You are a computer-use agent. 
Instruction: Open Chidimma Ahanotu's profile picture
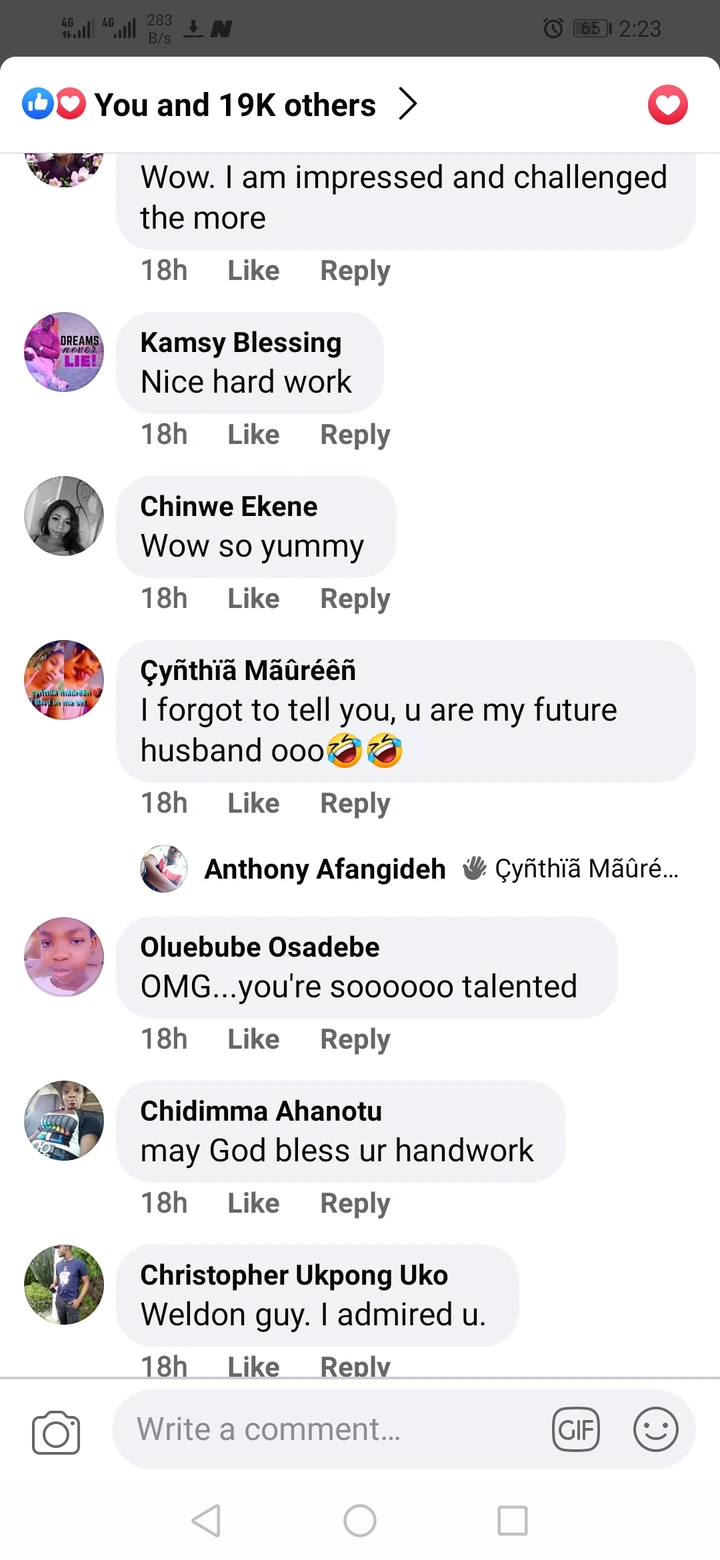[x=64, y=1121]
